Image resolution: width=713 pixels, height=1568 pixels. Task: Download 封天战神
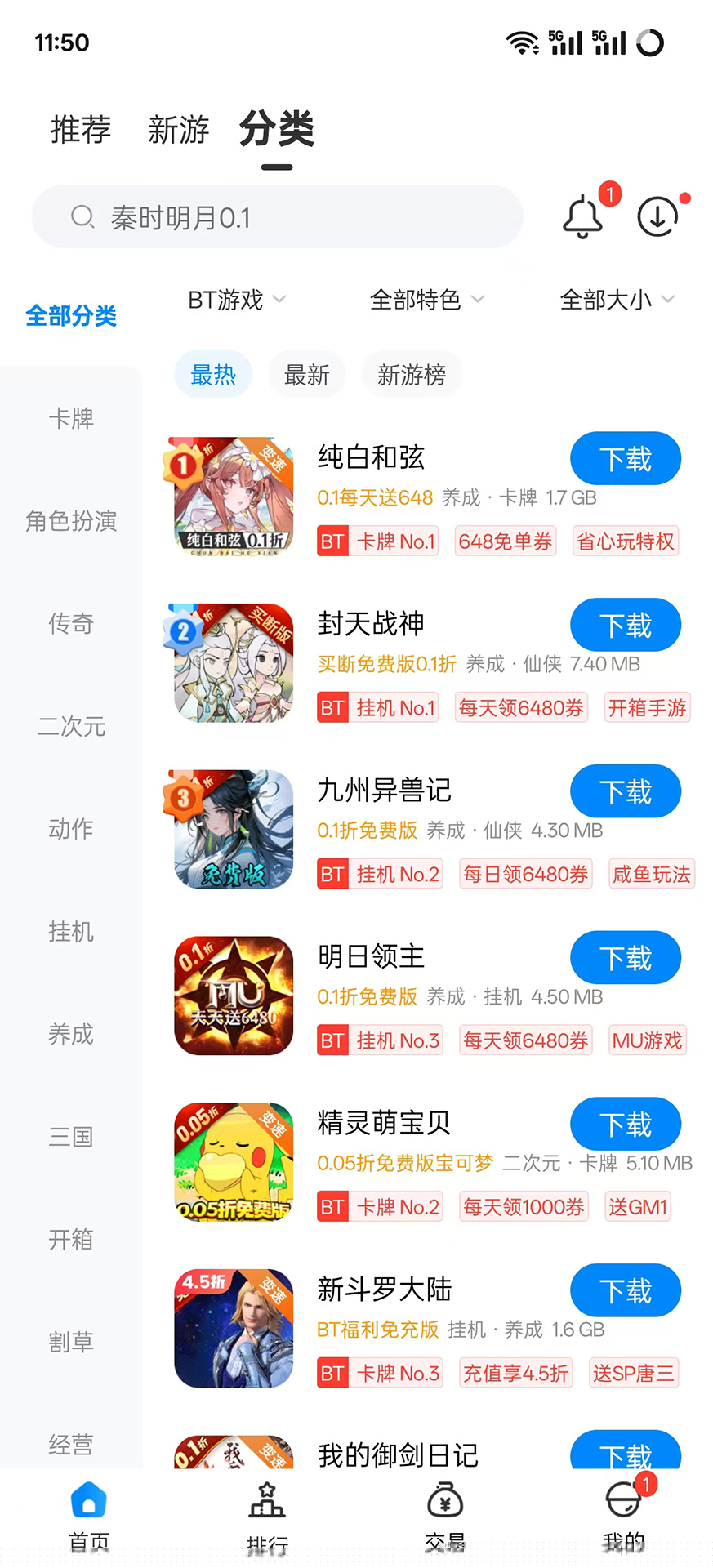click(626, 626)
